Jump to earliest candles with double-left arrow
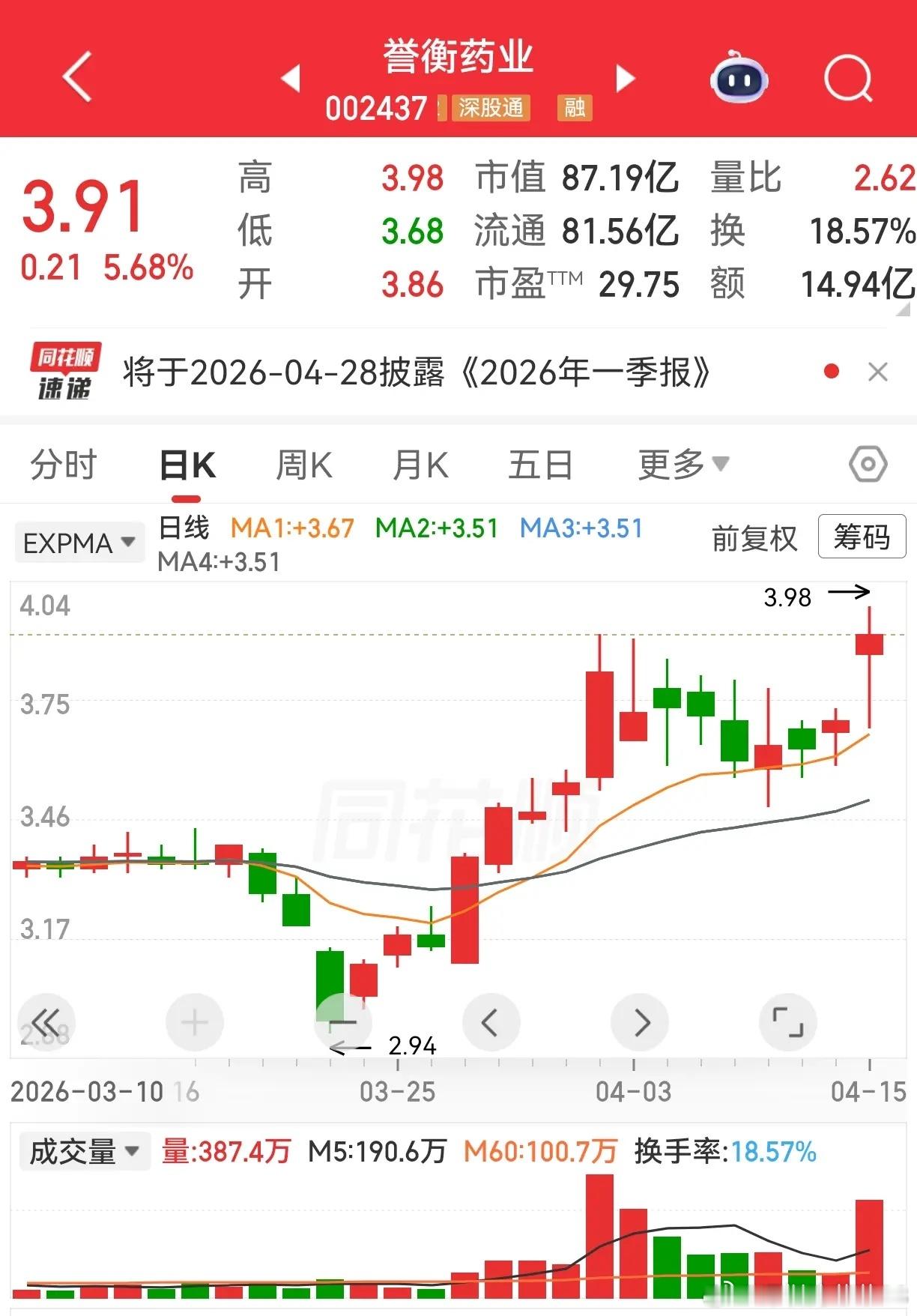This screenshot has width=917, height=1316. (x=46, y=1021)
